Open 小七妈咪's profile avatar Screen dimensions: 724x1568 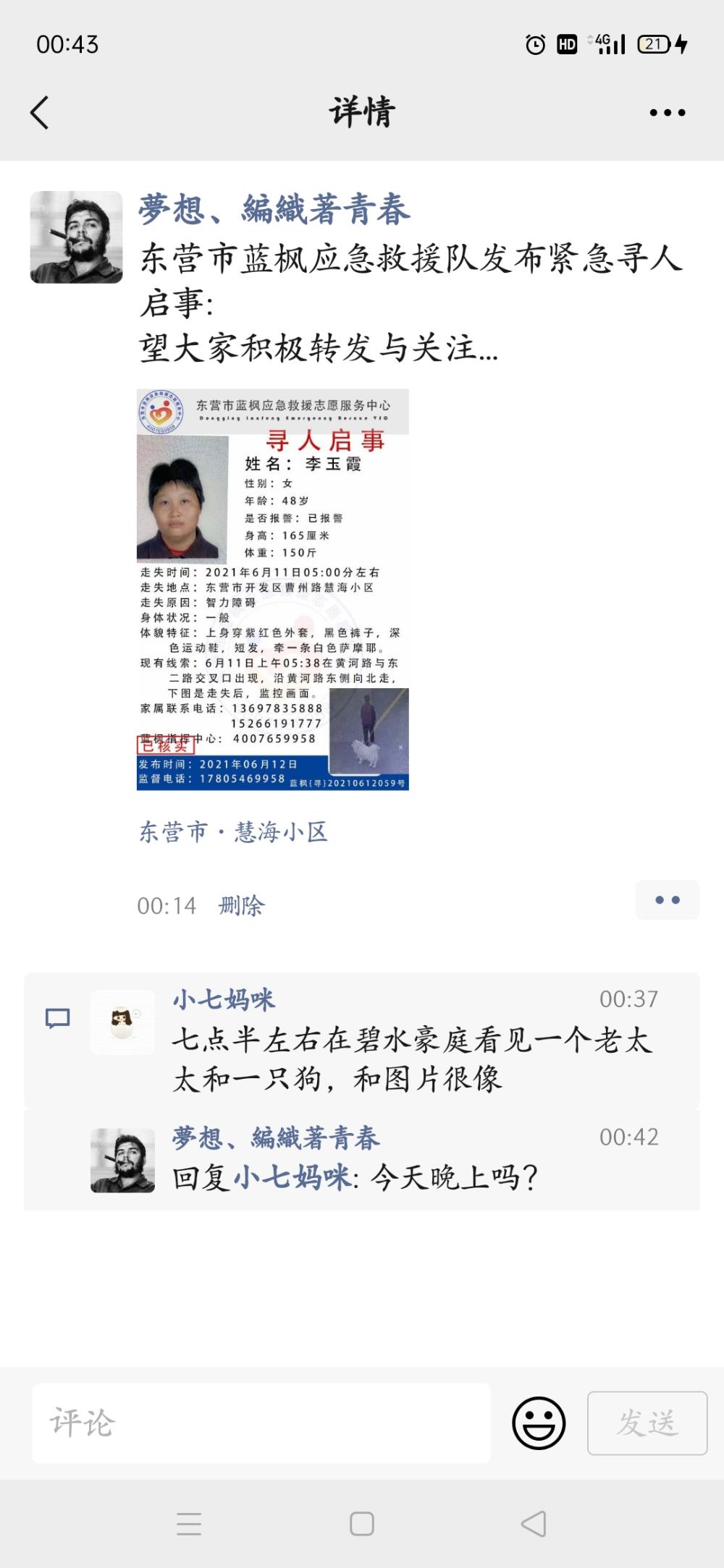(x=122, y=1022)
